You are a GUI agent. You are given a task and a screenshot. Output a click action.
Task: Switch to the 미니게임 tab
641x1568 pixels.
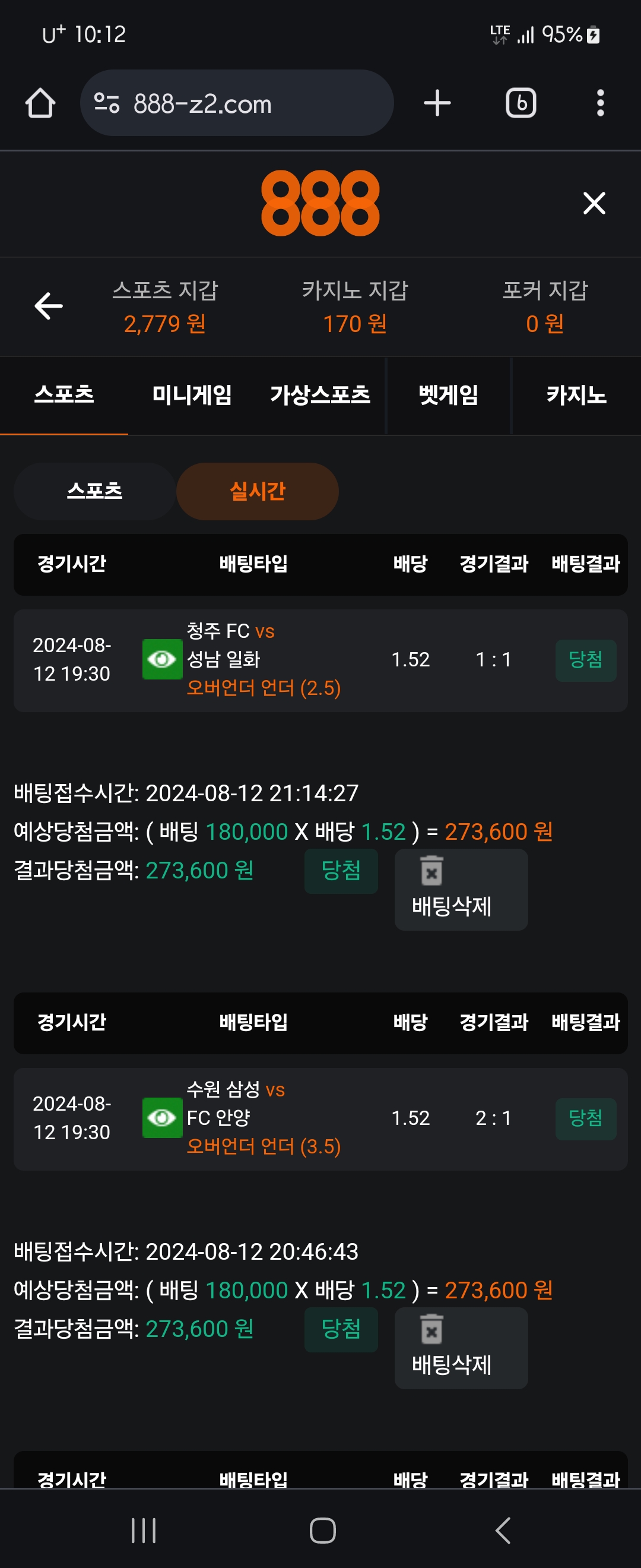tap(192, 394)
